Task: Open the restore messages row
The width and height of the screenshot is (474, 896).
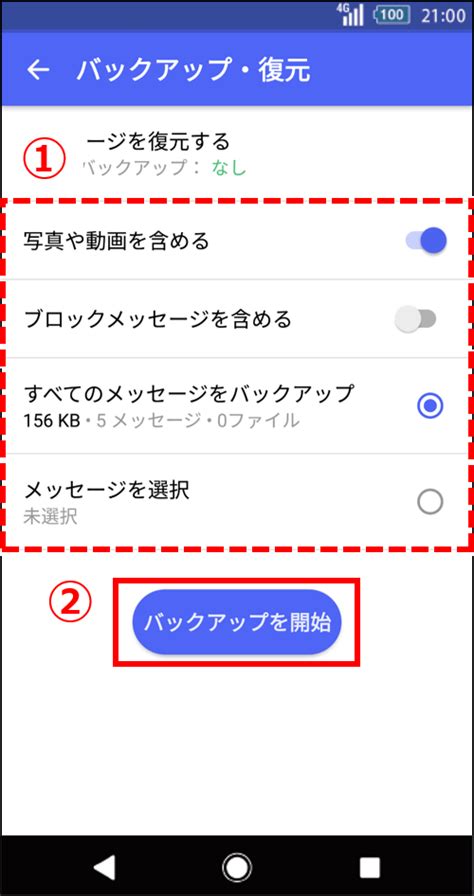Action: pyautogui.click(x=237, y=153)
